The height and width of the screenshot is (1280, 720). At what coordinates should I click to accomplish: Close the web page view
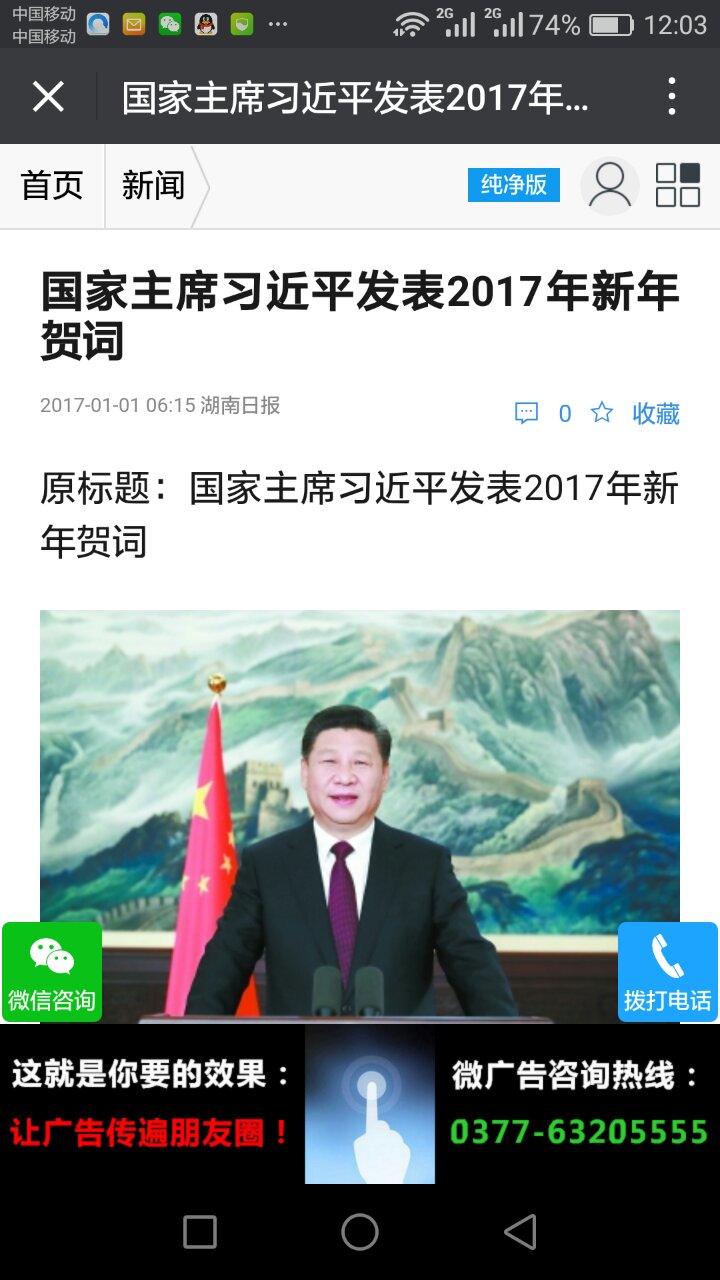(48, 97)
